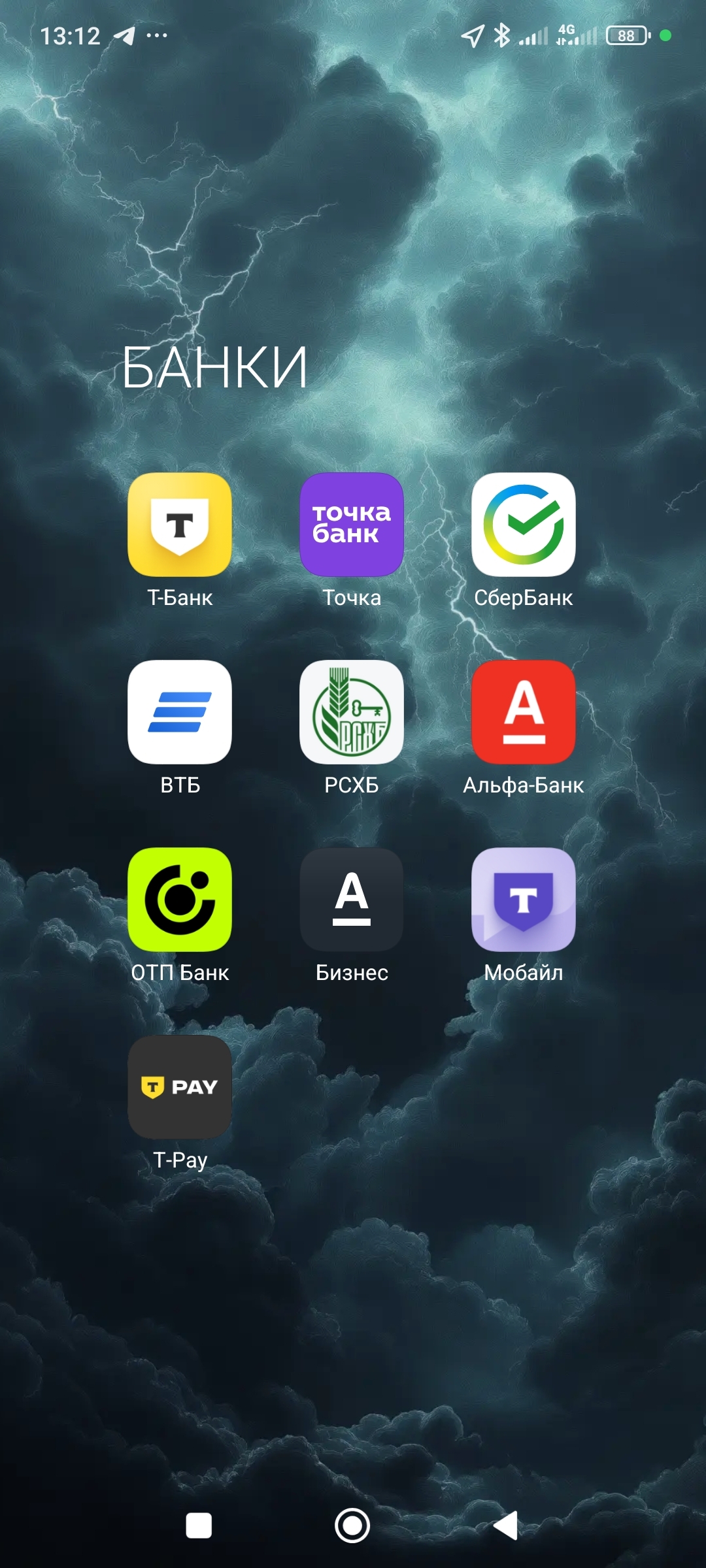
Task: Open the РСХБ app
Action: (x=352, y=712)
